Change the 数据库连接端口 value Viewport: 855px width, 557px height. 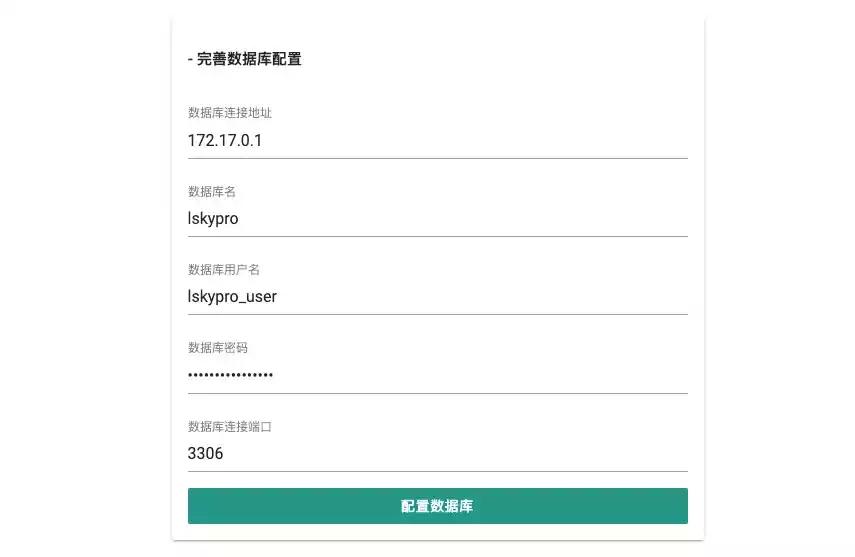point(437,454)
